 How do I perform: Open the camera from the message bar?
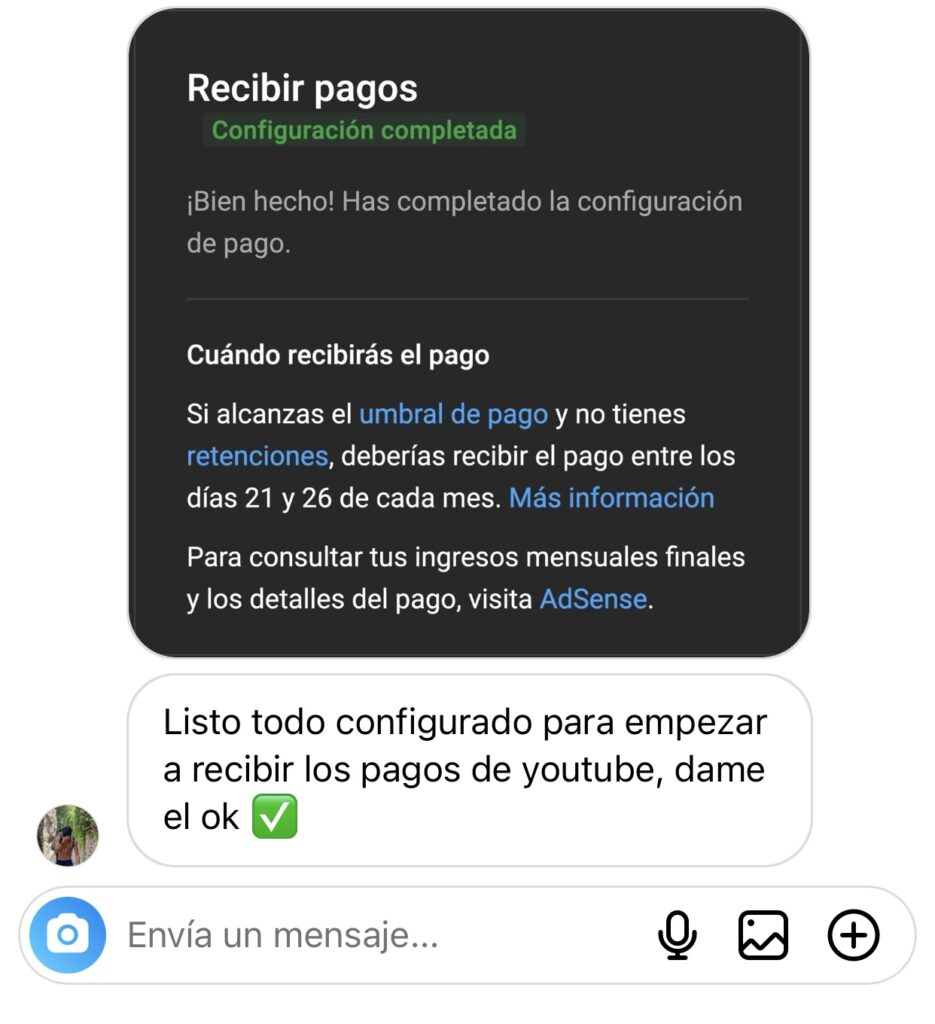tap(67, 935)
